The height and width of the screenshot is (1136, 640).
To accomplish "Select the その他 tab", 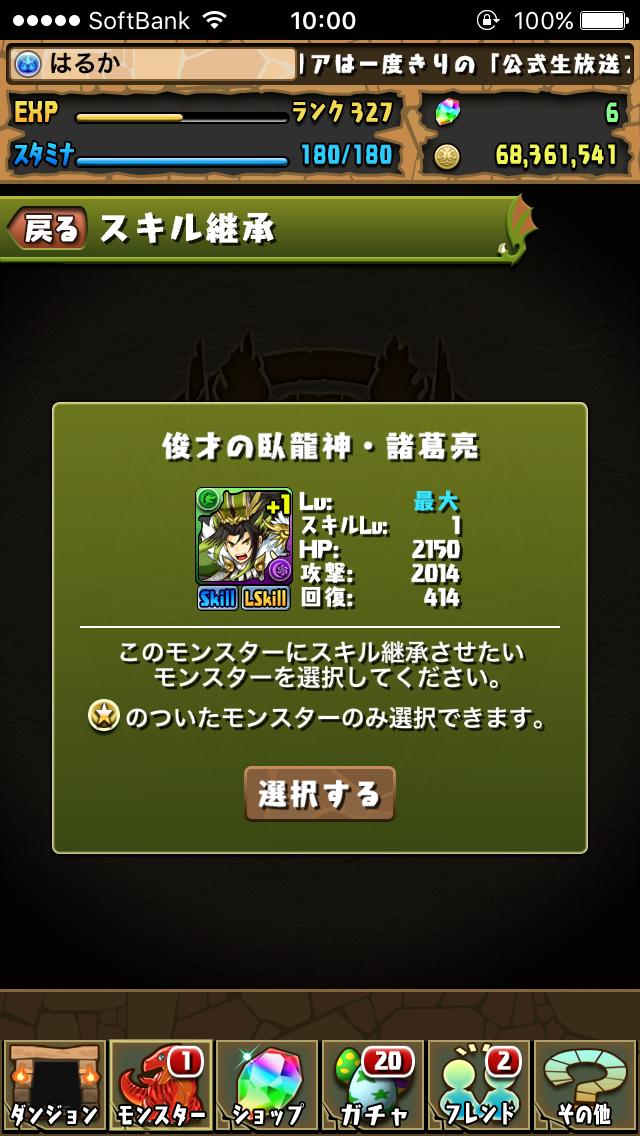I will click(586, 1086).
